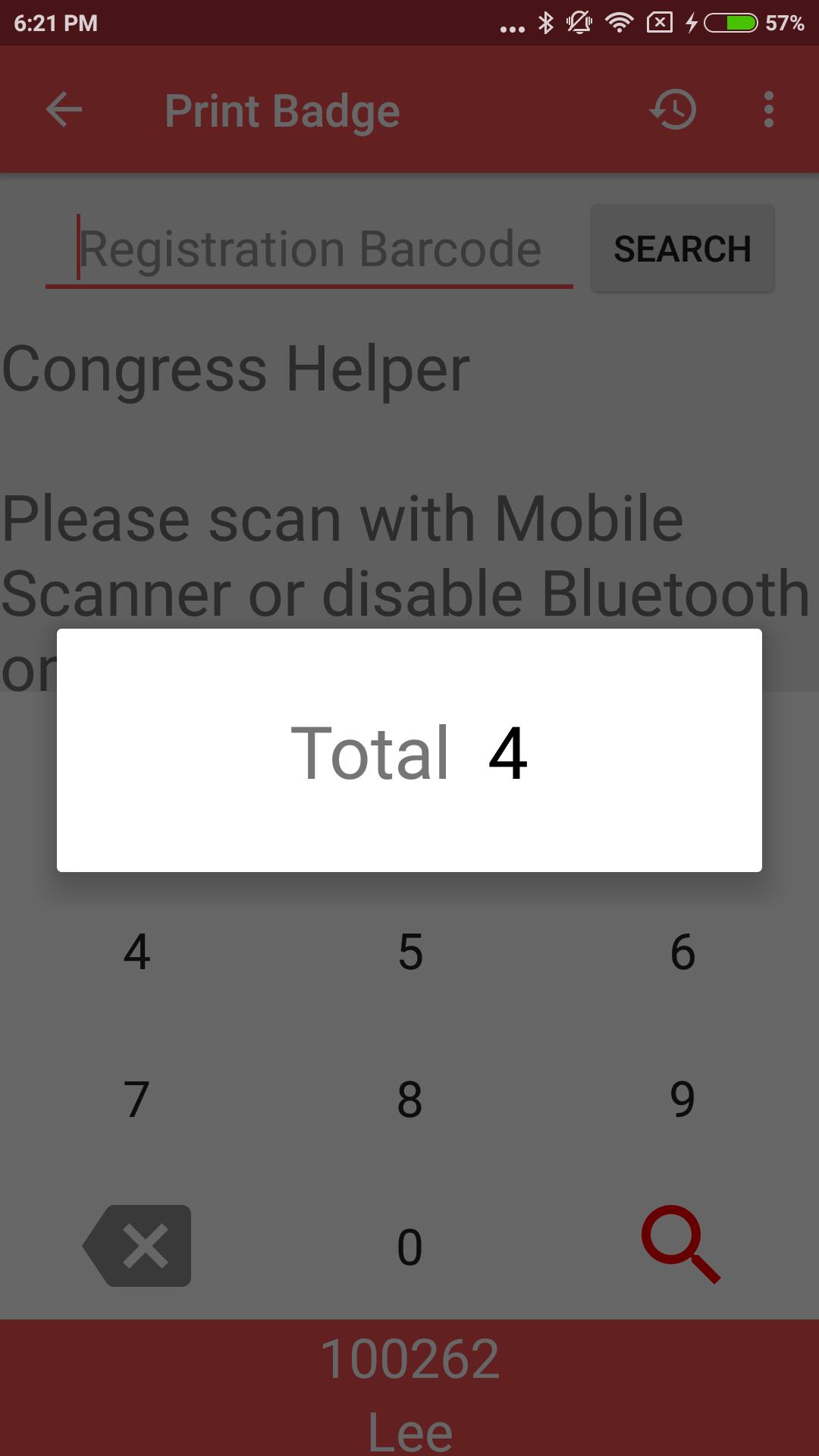Enter digit 5 on keypad

point(410,952)
